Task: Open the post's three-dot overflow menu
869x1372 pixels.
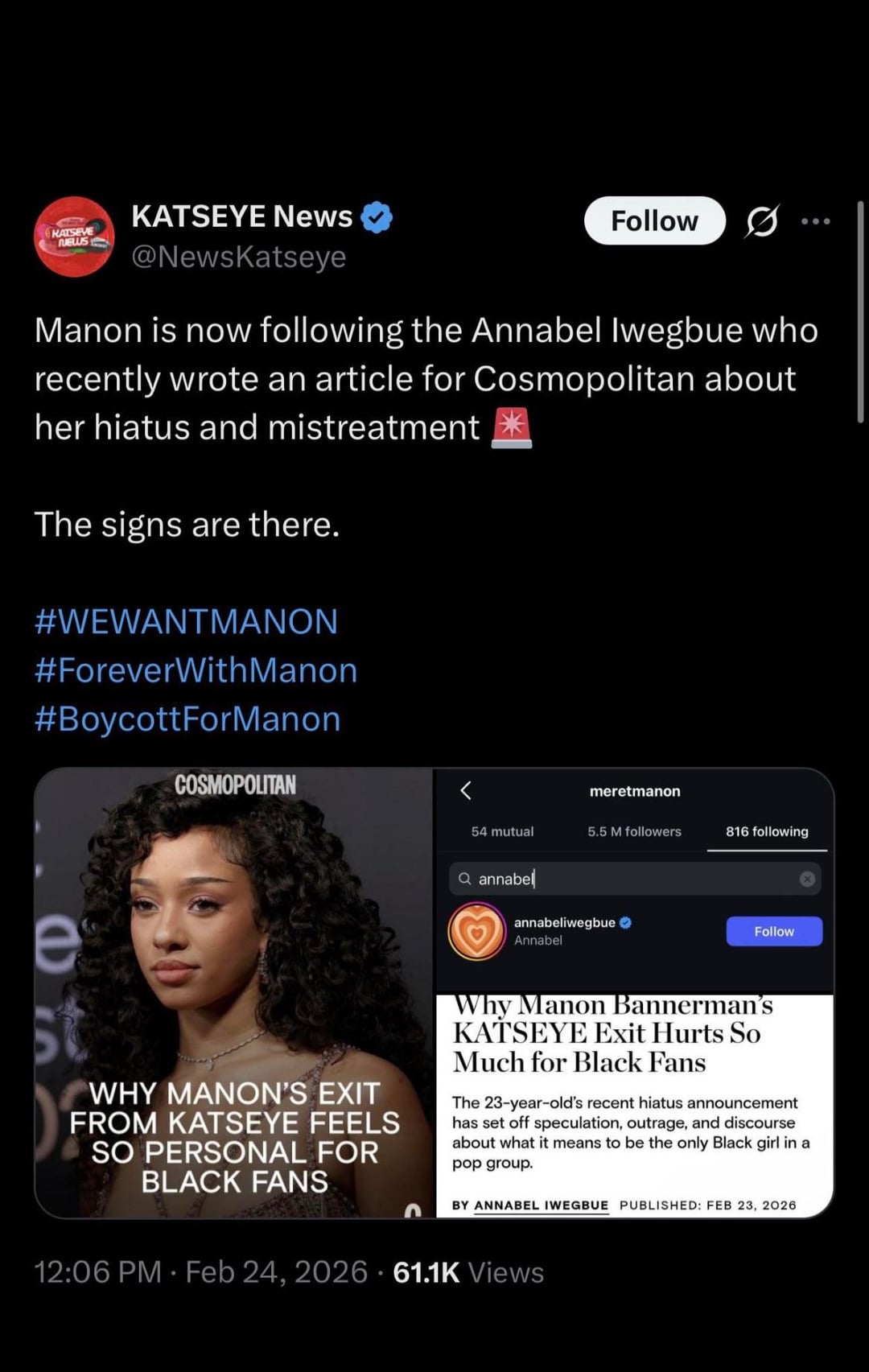Action: pos(816,221)
